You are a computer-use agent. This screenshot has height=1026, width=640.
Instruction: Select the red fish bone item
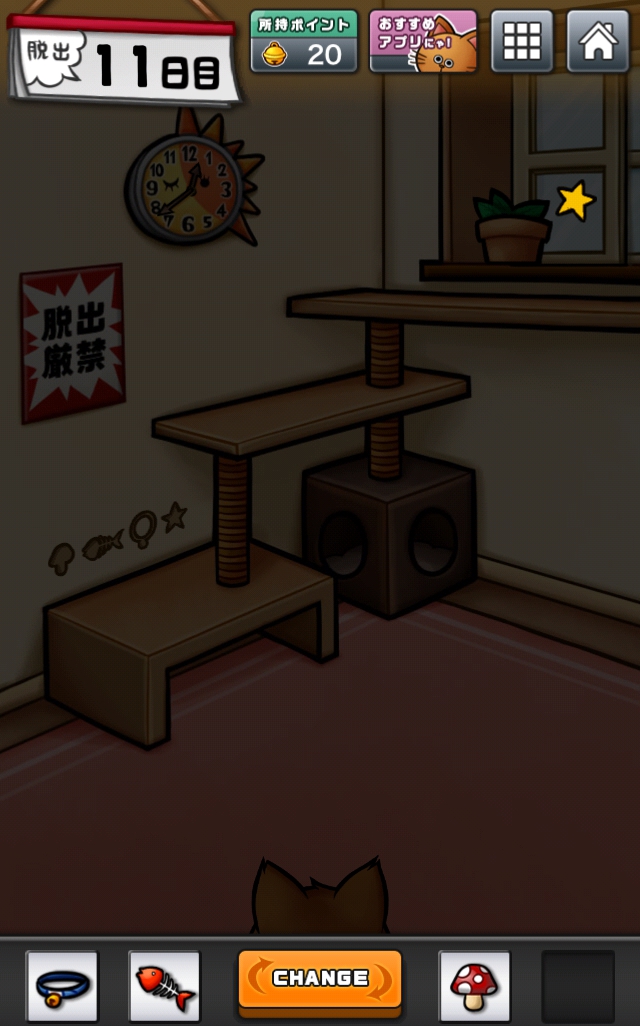pyautogui.click(x=164, y=986)
